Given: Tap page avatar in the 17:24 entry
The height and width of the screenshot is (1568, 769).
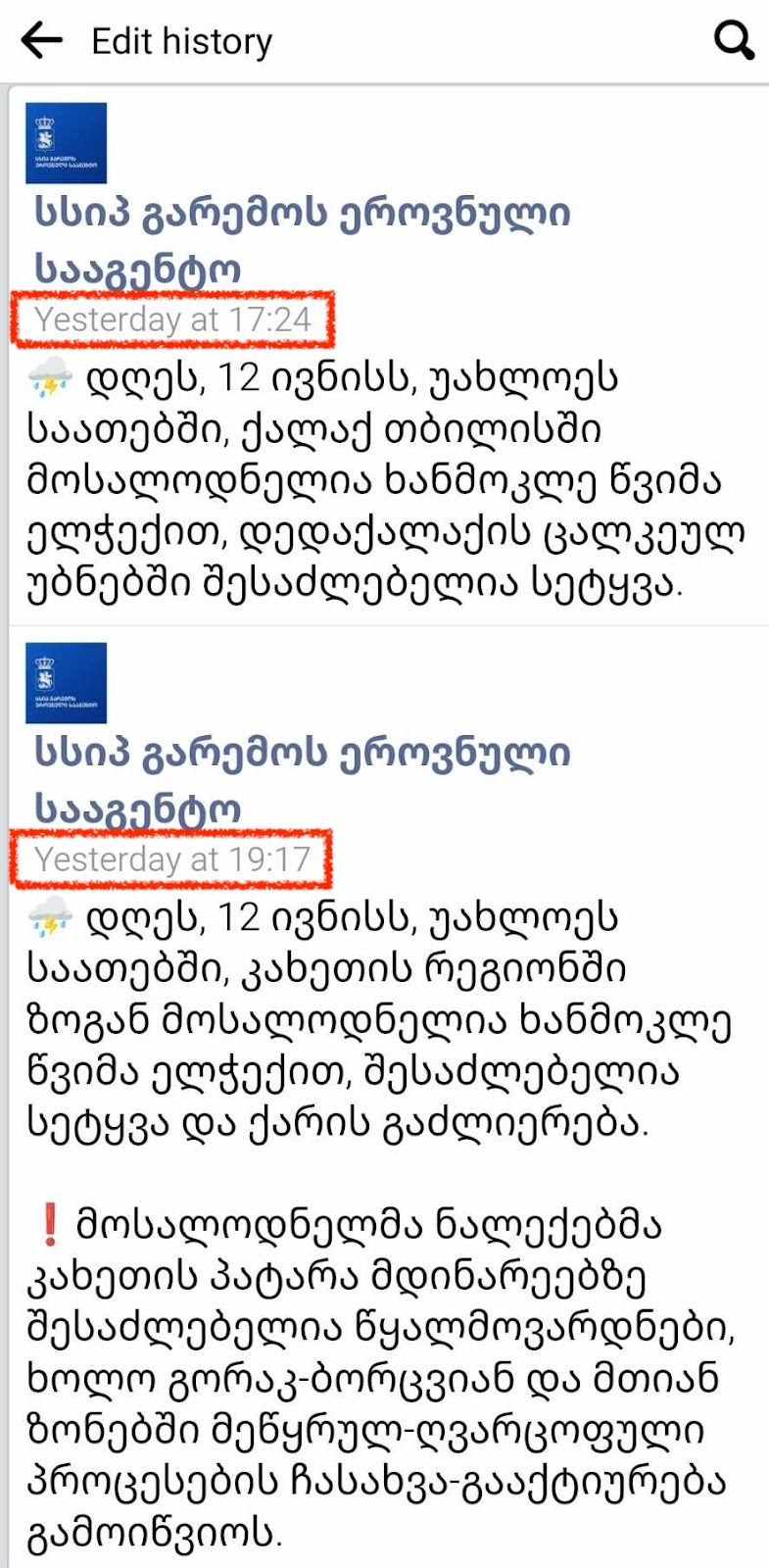Looking at the screenshot, I should click(x=66, y=143).
